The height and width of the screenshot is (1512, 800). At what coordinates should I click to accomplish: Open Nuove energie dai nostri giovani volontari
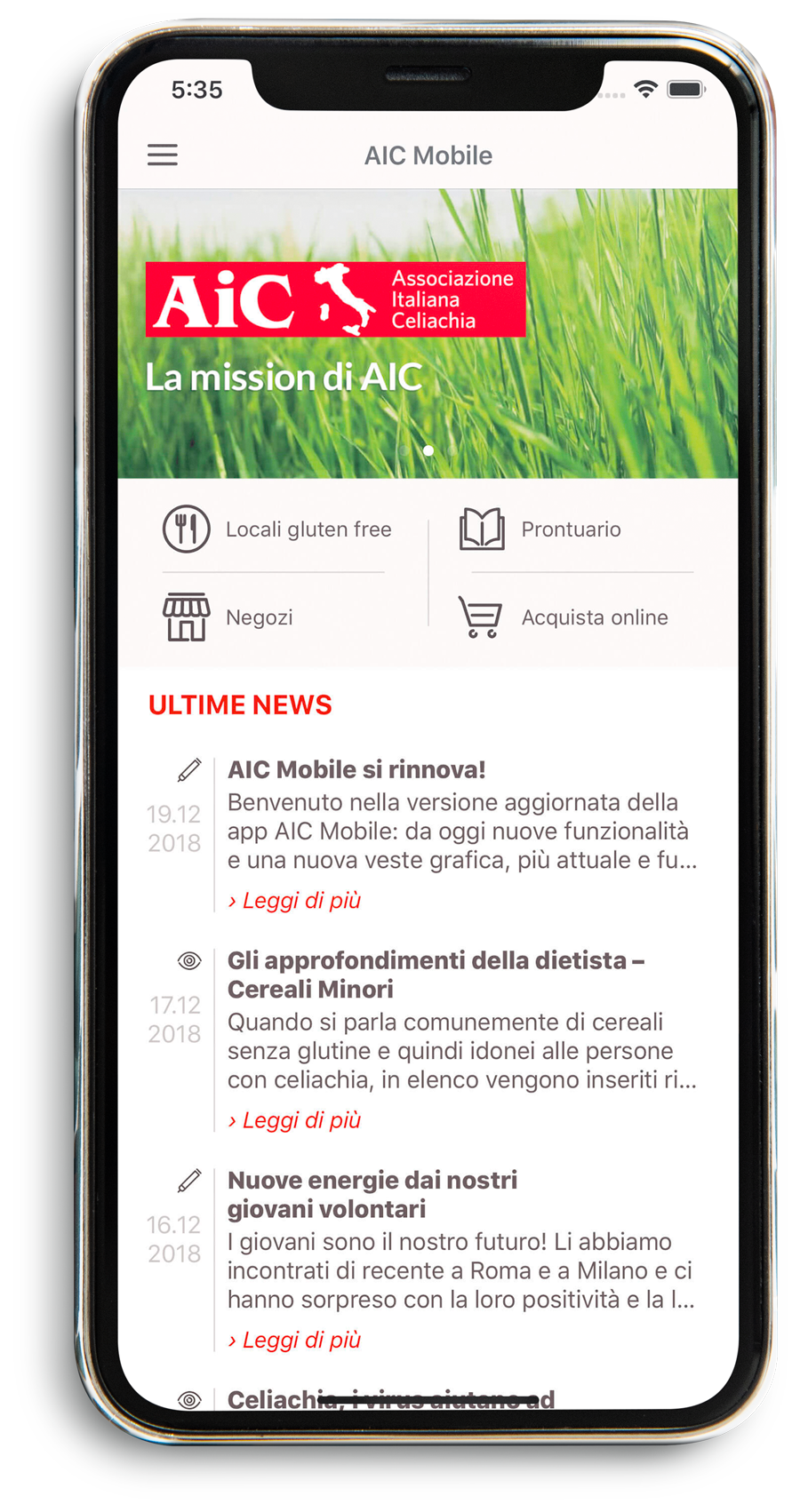coord(372,1194)
